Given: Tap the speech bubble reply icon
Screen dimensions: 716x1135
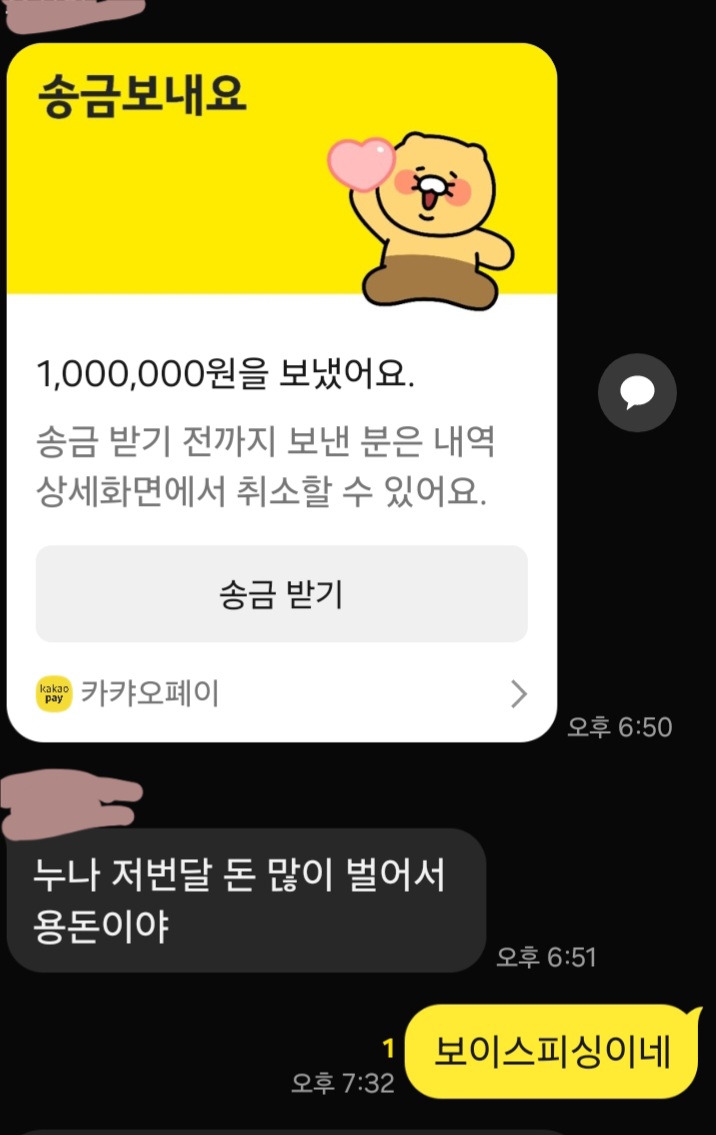Looking at the screenshot, I should click(637, 393).
